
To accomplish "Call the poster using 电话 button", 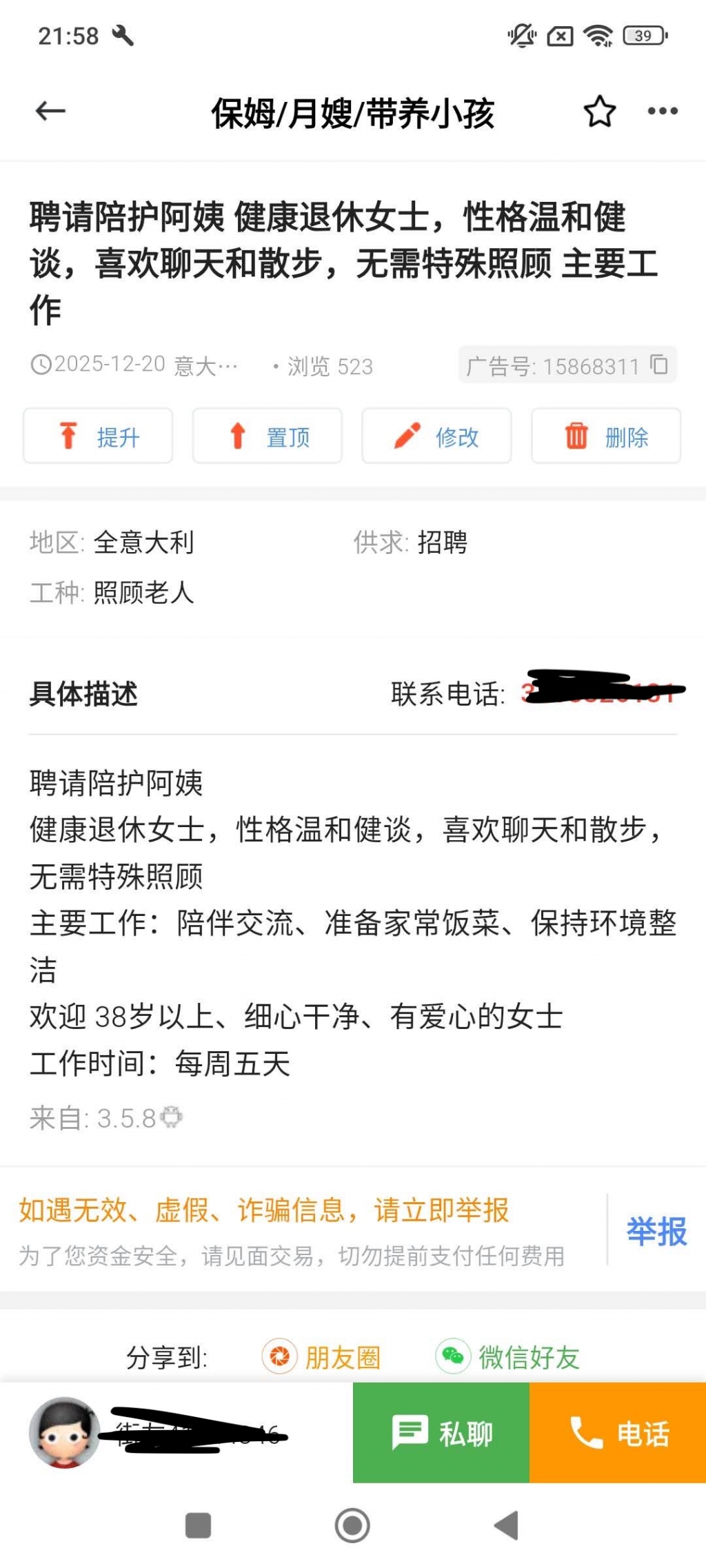I will point(618,1433).
